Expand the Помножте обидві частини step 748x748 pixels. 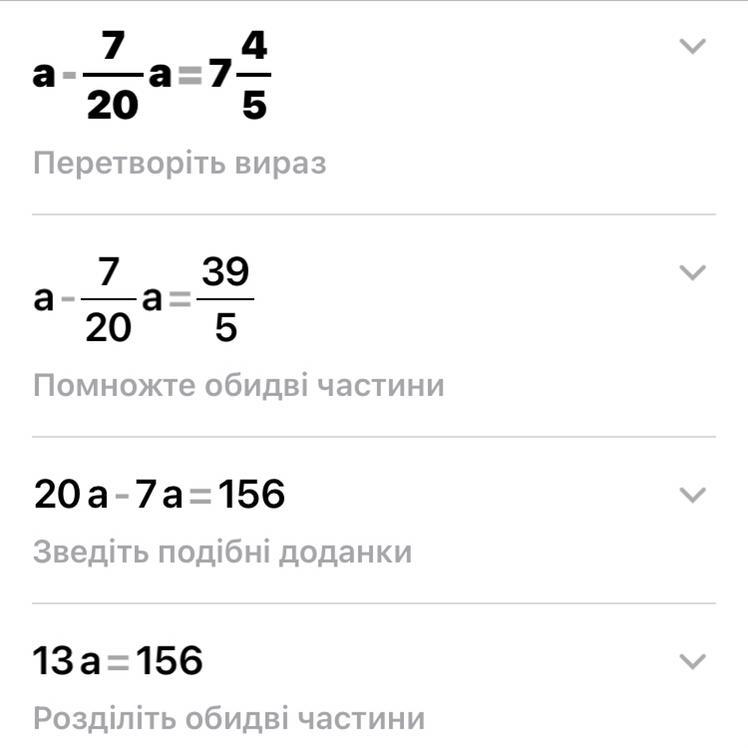click(692, 272)
